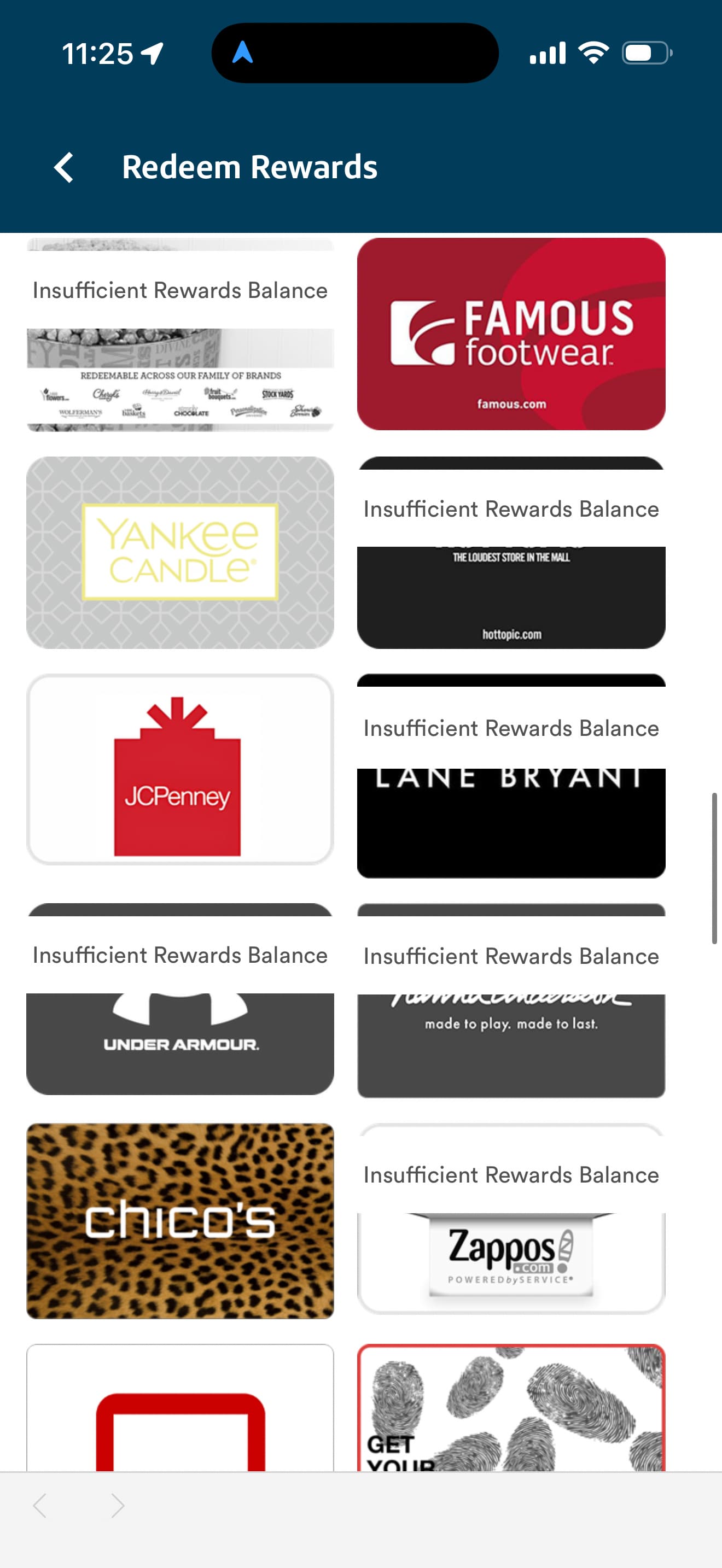Tap the Hot Topic gift card

pyautogui.click(x=511, y=596)
